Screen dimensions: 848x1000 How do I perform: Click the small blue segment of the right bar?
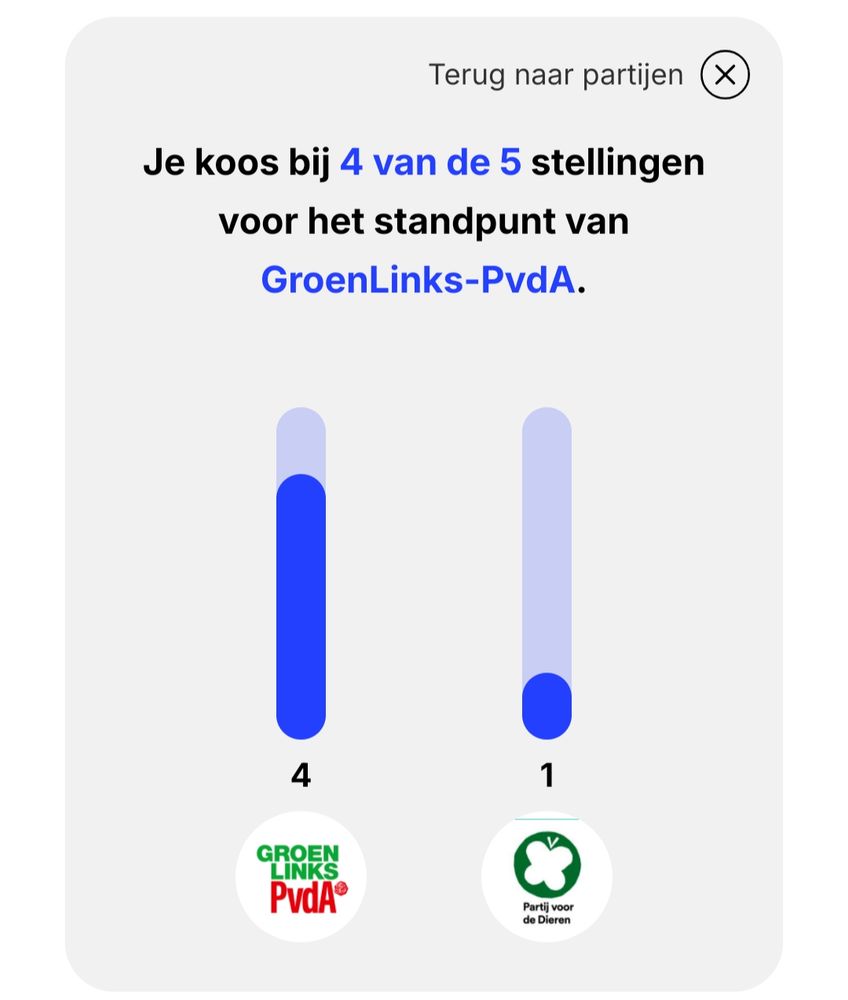pos(546,705)
